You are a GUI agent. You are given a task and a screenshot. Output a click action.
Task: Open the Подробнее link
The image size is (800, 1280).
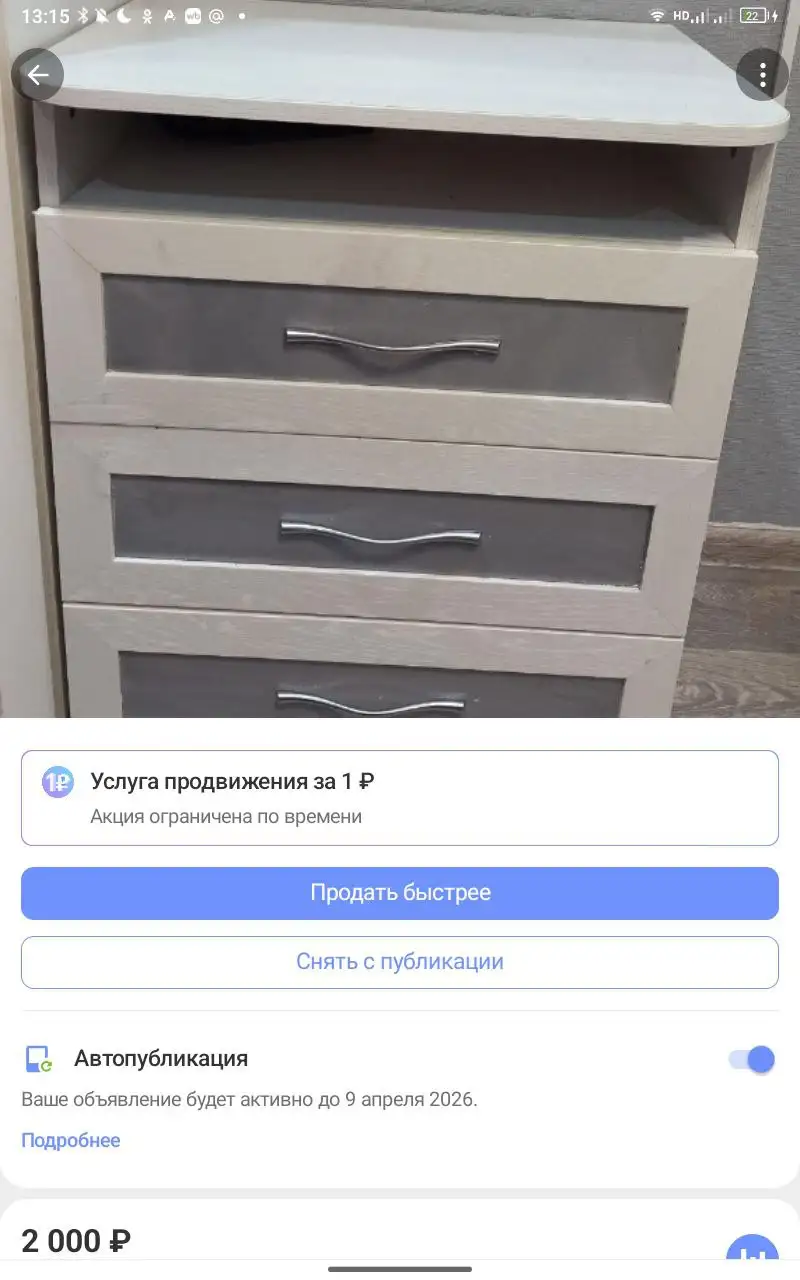pos(70,1140)
